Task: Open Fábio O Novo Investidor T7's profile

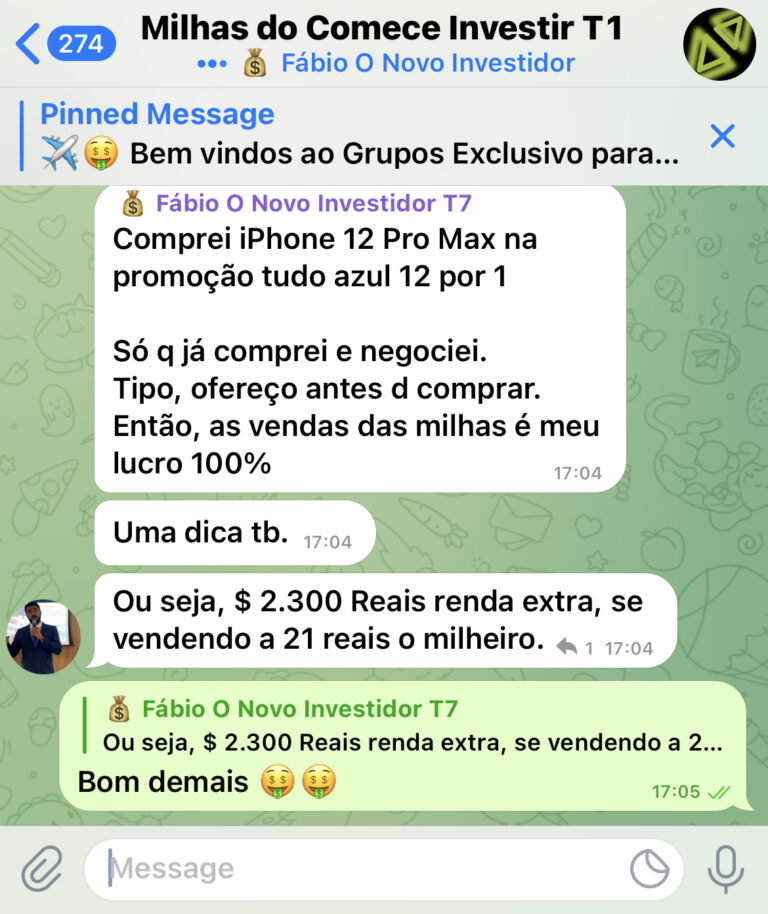Action: [x=312, y=204]
